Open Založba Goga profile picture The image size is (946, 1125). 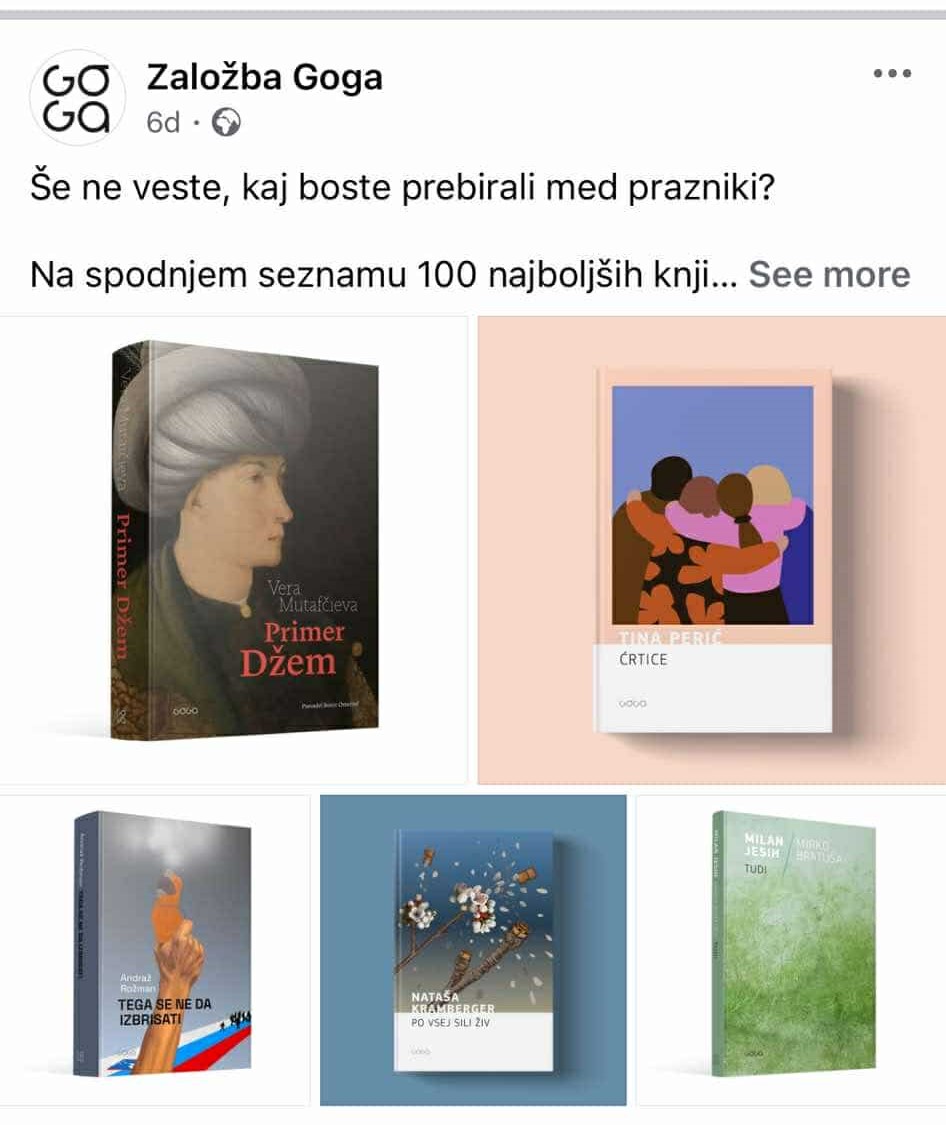coord(78,98)
